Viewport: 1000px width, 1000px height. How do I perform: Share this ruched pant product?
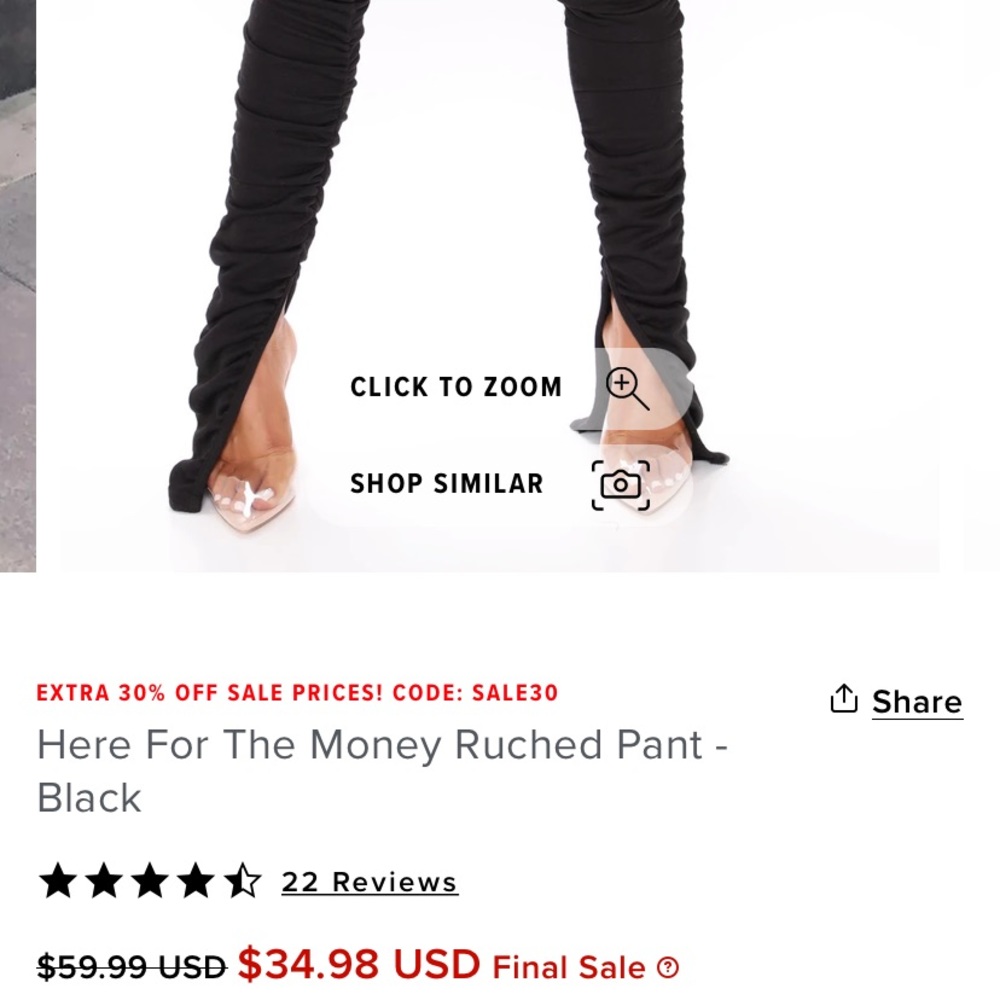tap(897, 701)
